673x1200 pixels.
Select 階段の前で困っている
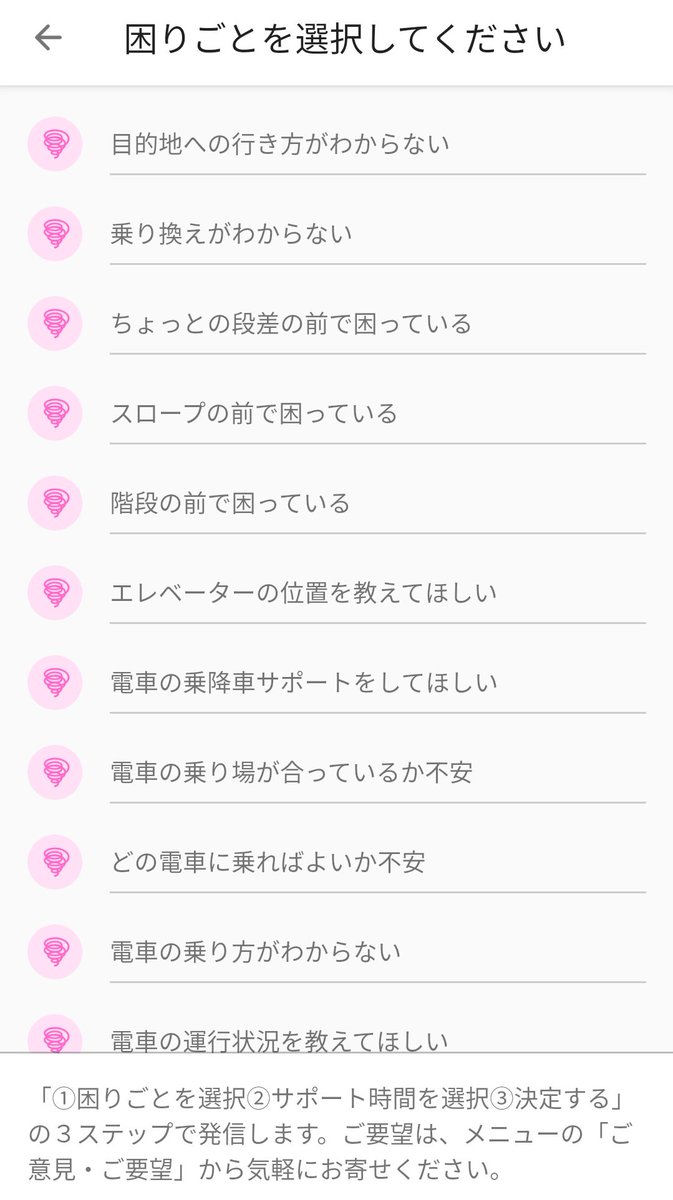point(336,503)
